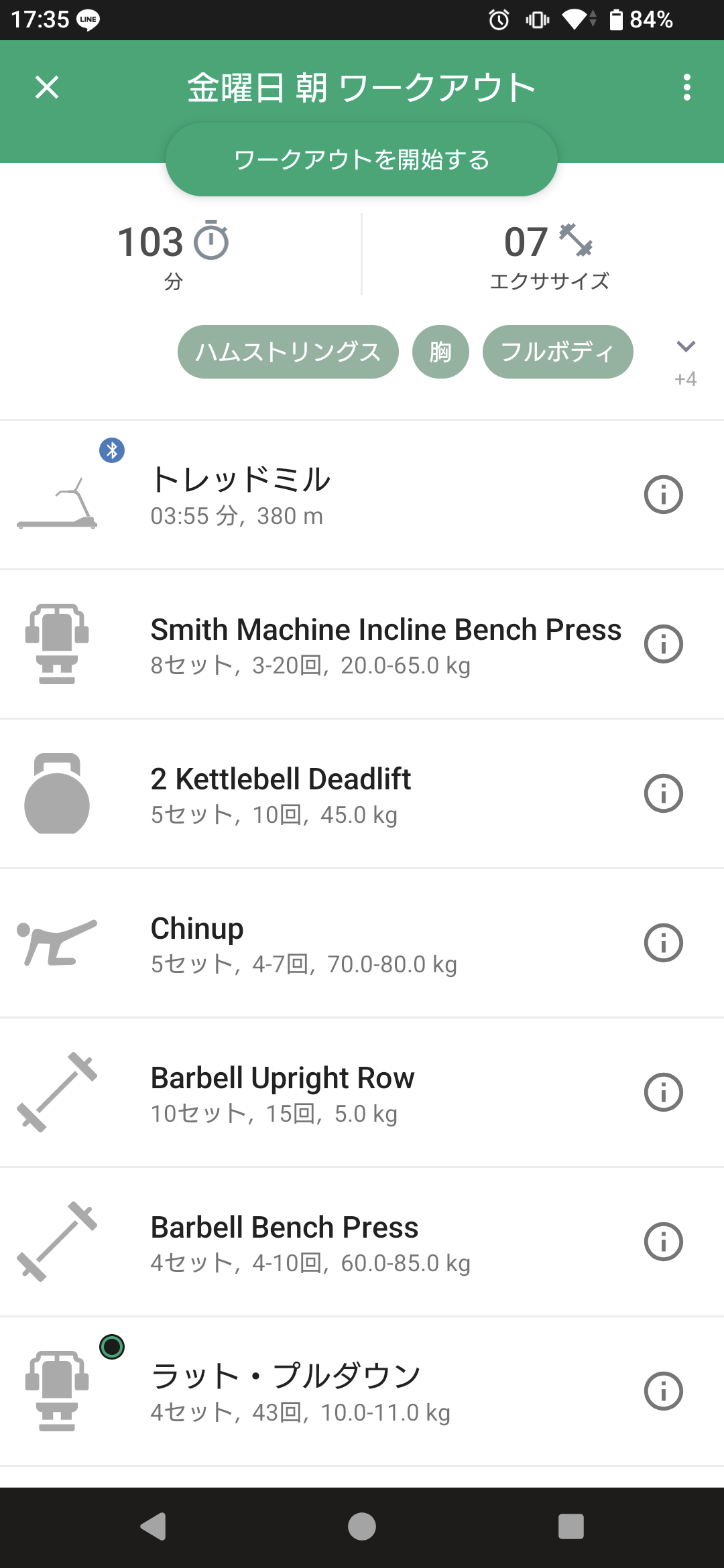
Task: View info for Smith Machine Incline Bench Press
Action: 663,645
